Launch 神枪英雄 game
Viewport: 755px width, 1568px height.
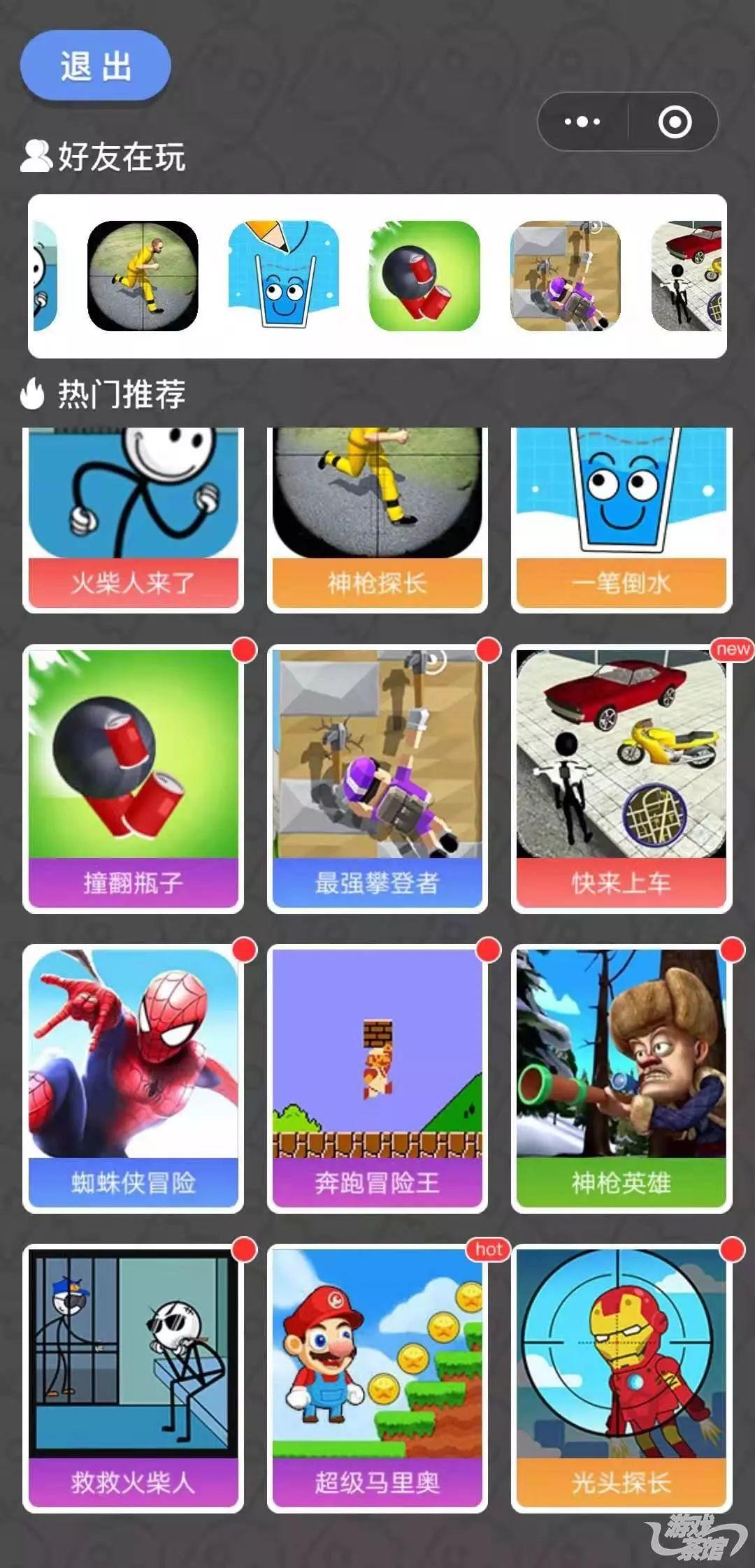click(621, 1078)
